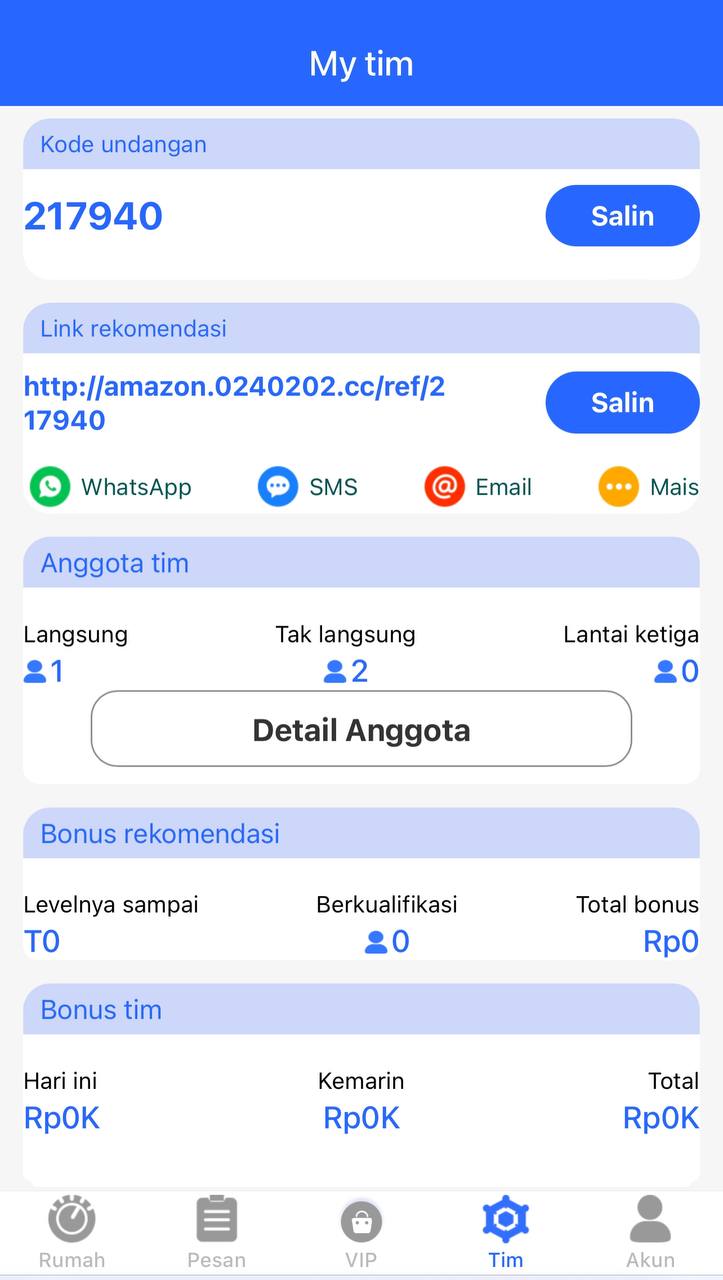
Task: Share the link via SMS
Action: coord(307,487)
